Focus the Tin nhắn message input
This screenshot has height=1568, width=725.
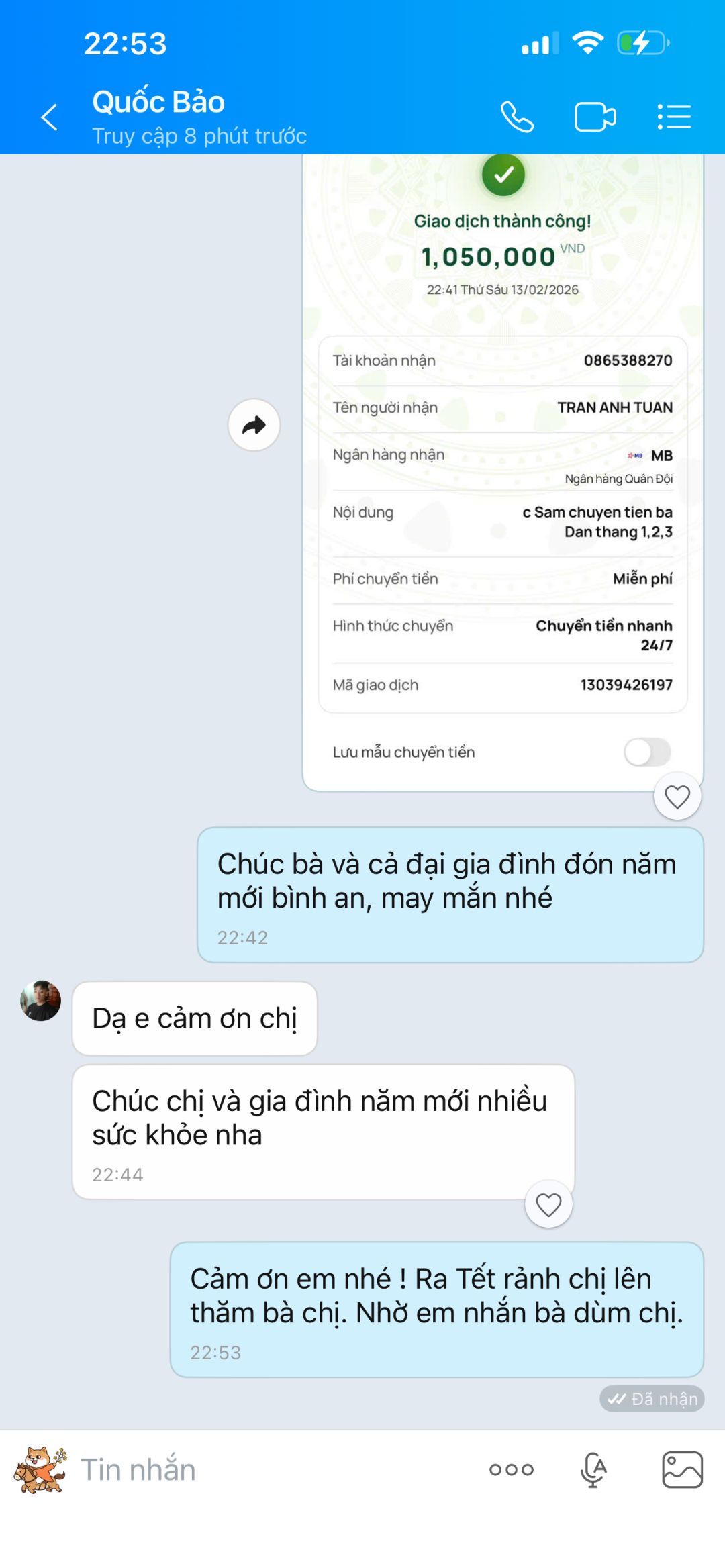(269, 1469)
